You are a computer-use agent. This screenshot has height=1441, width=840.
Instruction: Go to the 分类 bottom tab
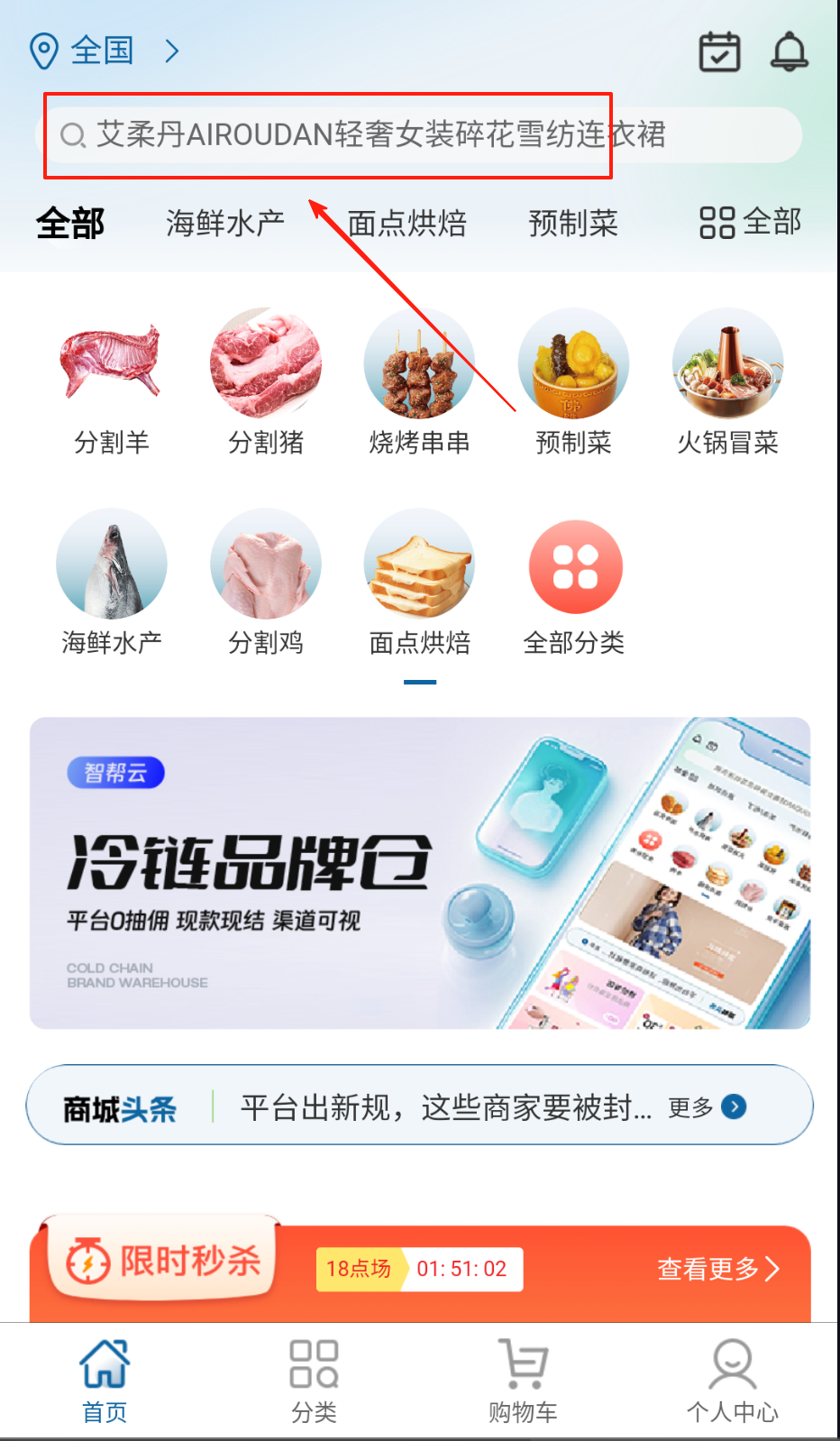coord(314,1381)
